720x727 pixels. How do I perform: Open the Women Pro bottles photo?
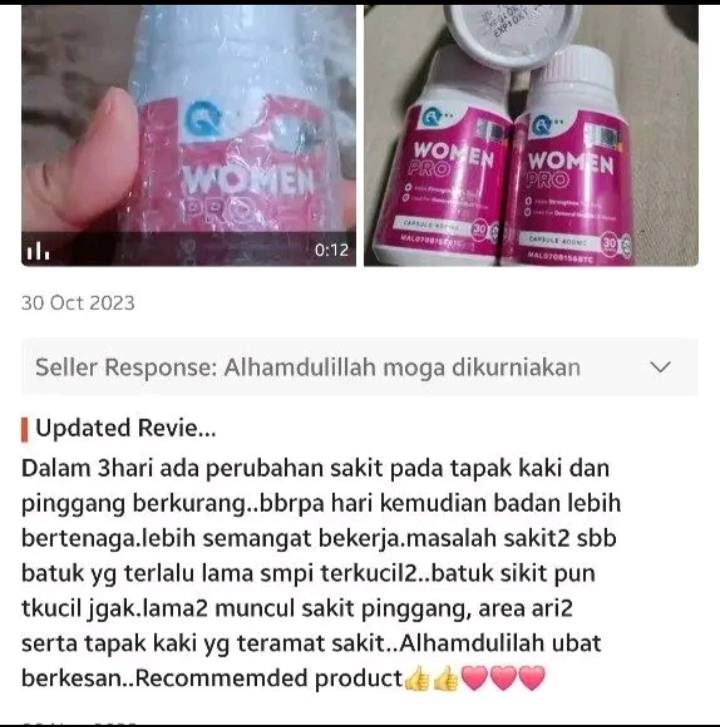point(530,135)
